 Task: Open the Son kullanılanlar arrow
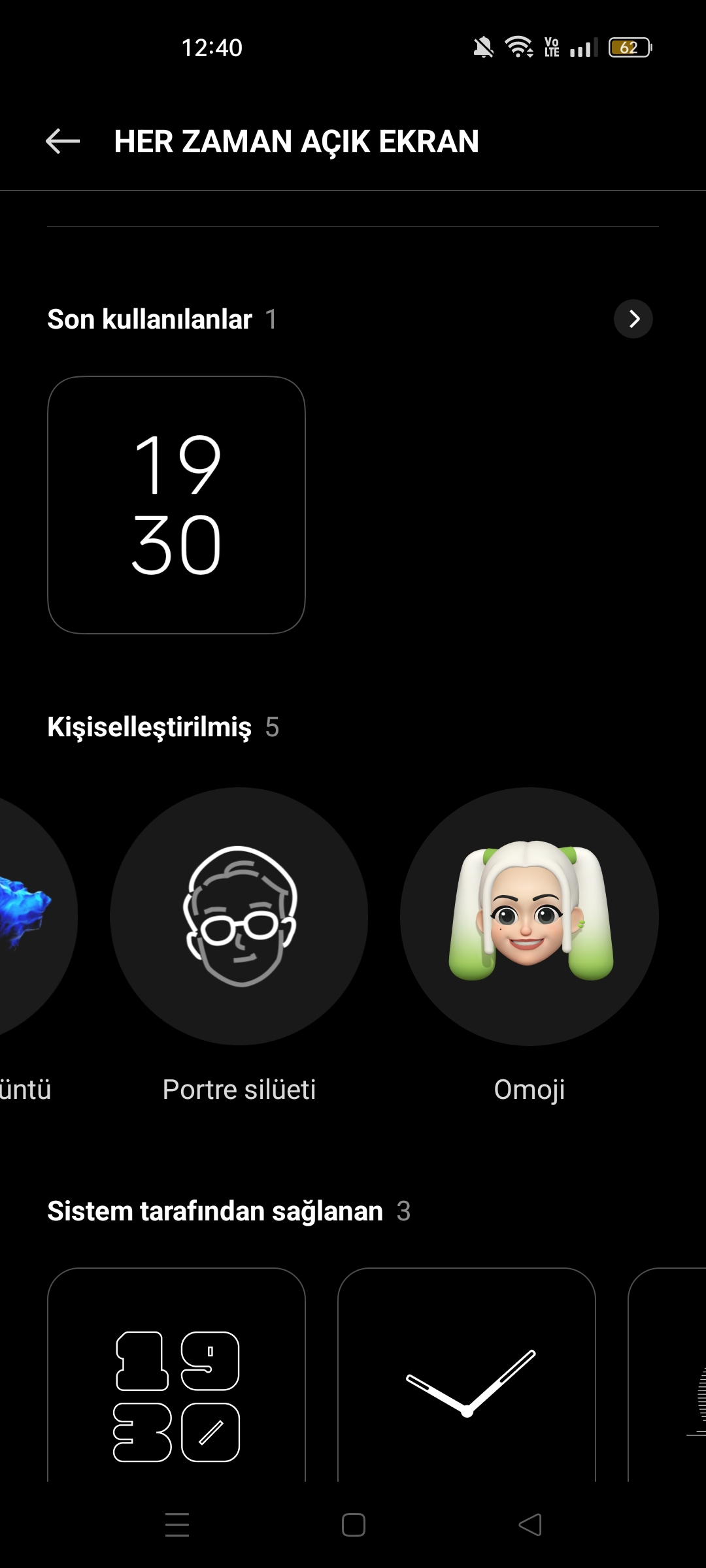(x=633, y=319)
